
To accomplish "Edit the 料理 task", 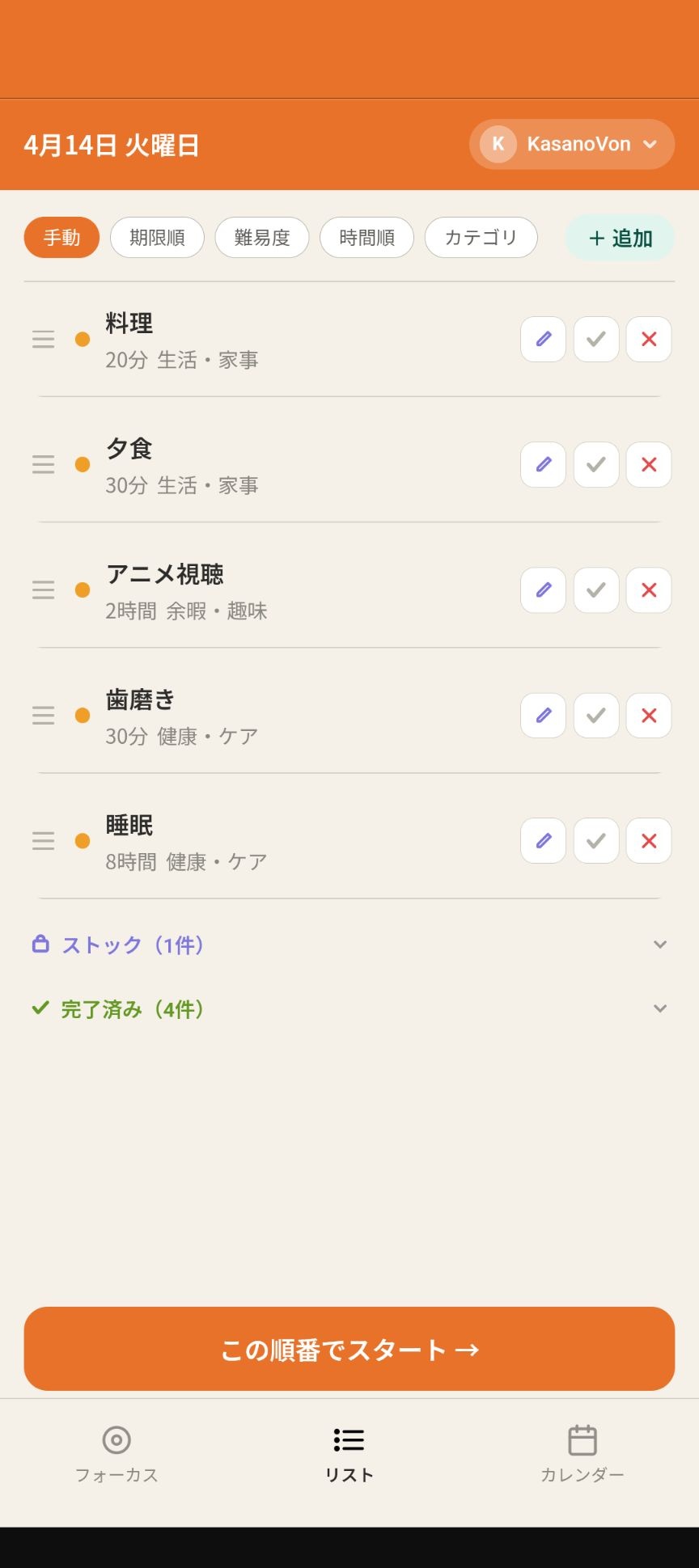I will click(x=543, y=339).
